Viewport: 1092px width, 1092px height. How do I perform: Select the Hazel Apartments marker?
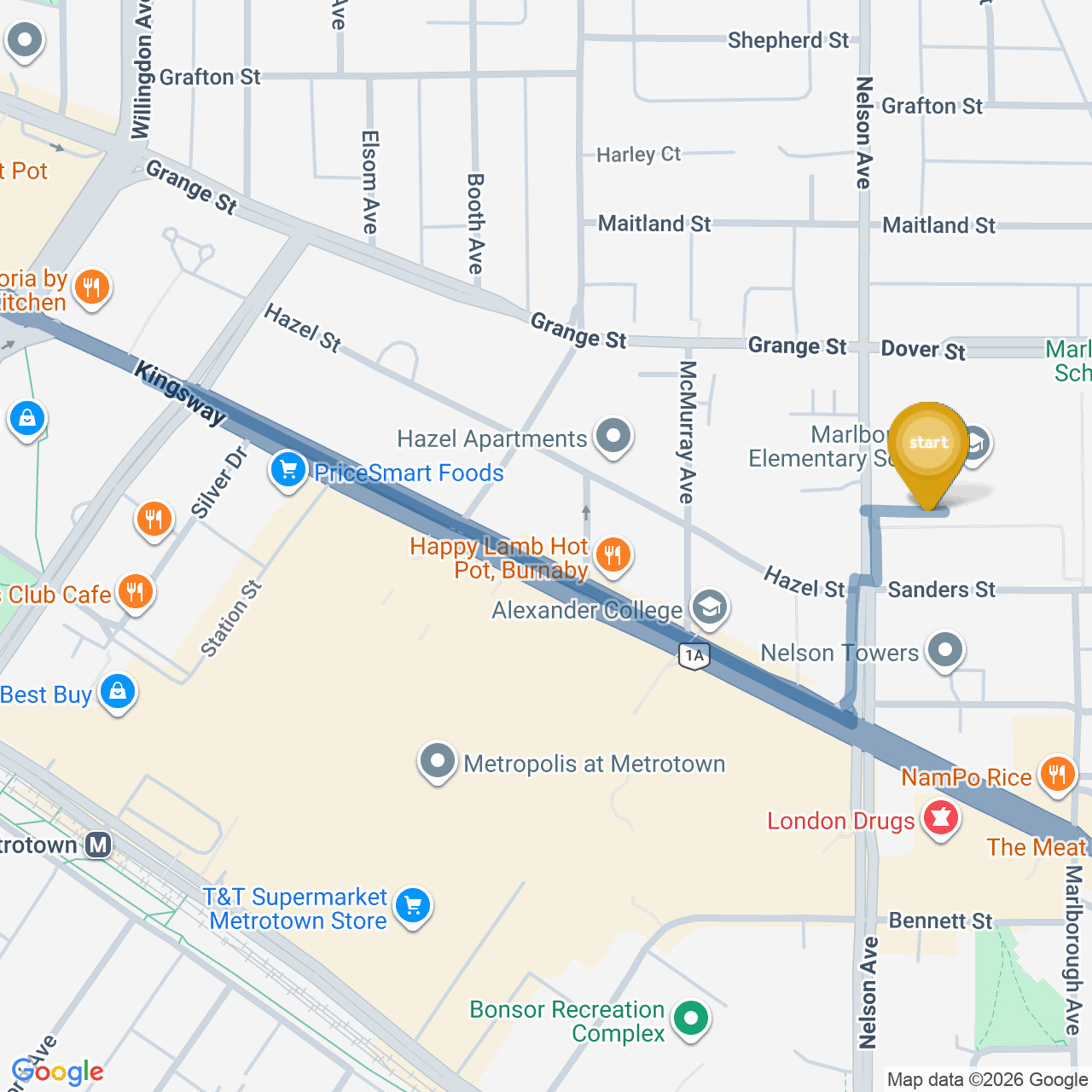(x=613, y=436)
